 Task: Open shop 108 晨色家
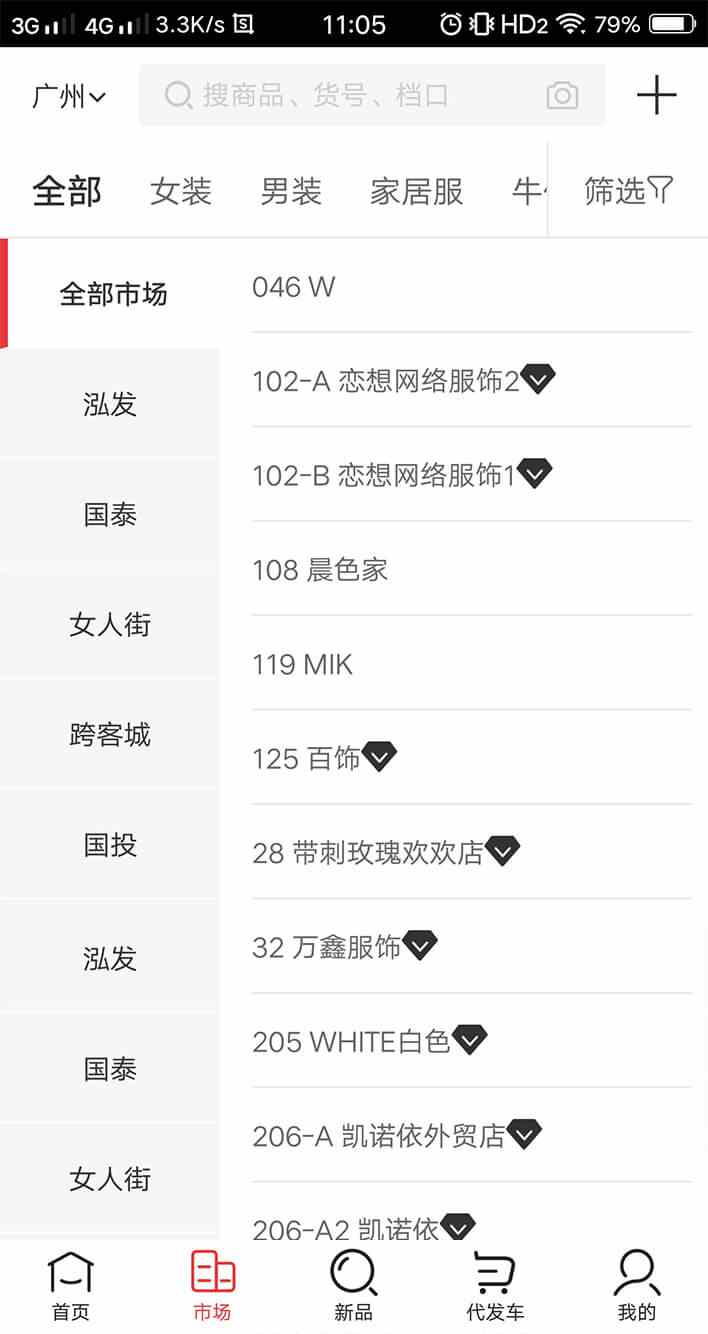(472, 570)
